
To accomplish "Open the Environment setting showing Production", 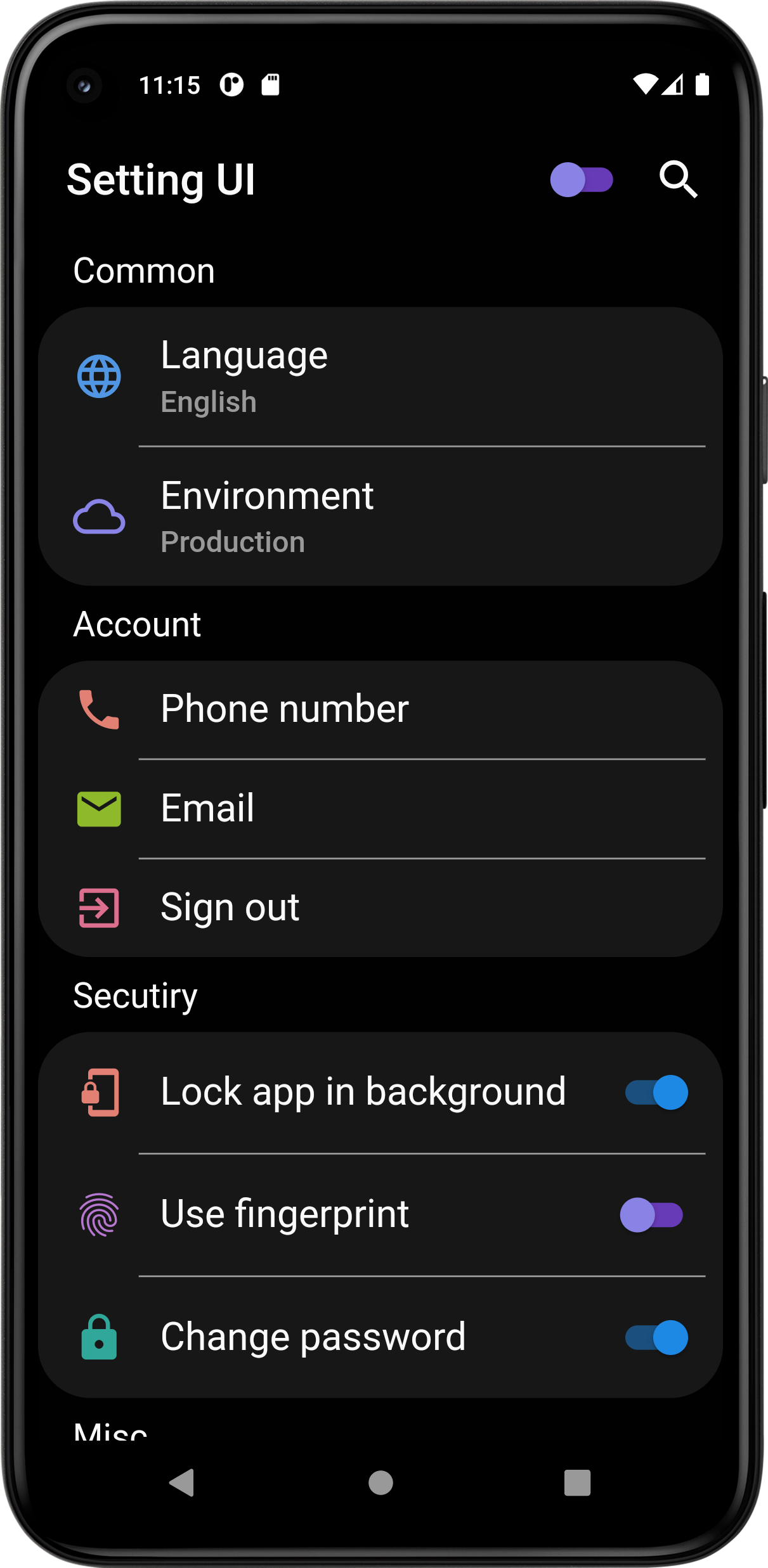I will coord(381,517).
